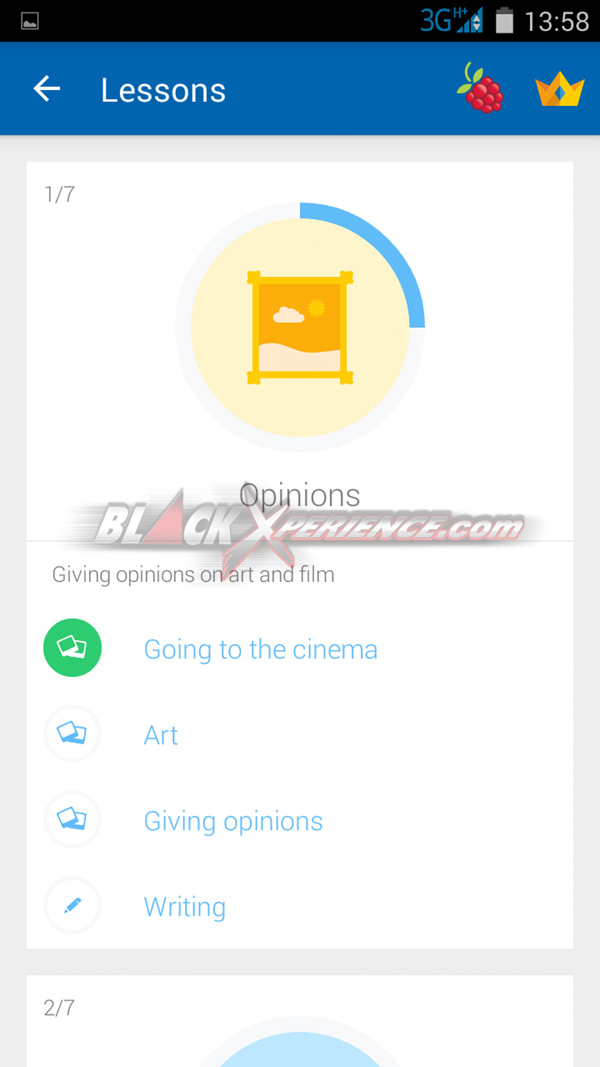Select the Writing exercise

(185, 907)
